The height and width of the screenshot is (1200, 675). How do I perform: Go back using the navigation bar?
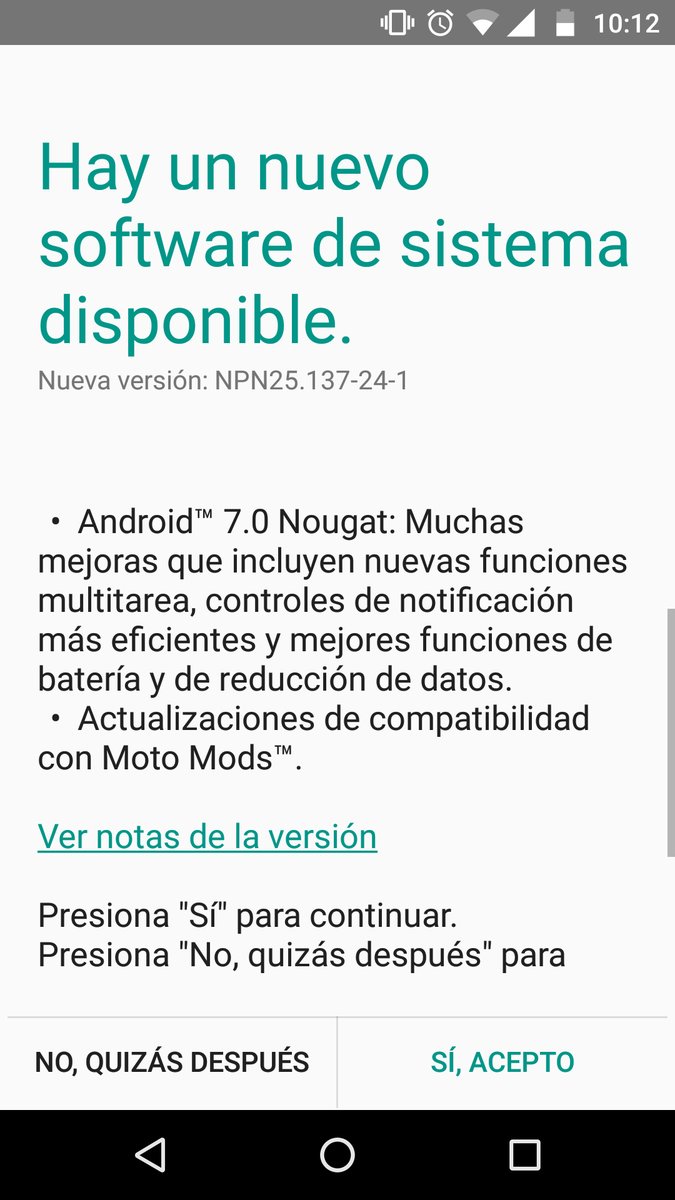[150, 1155]
